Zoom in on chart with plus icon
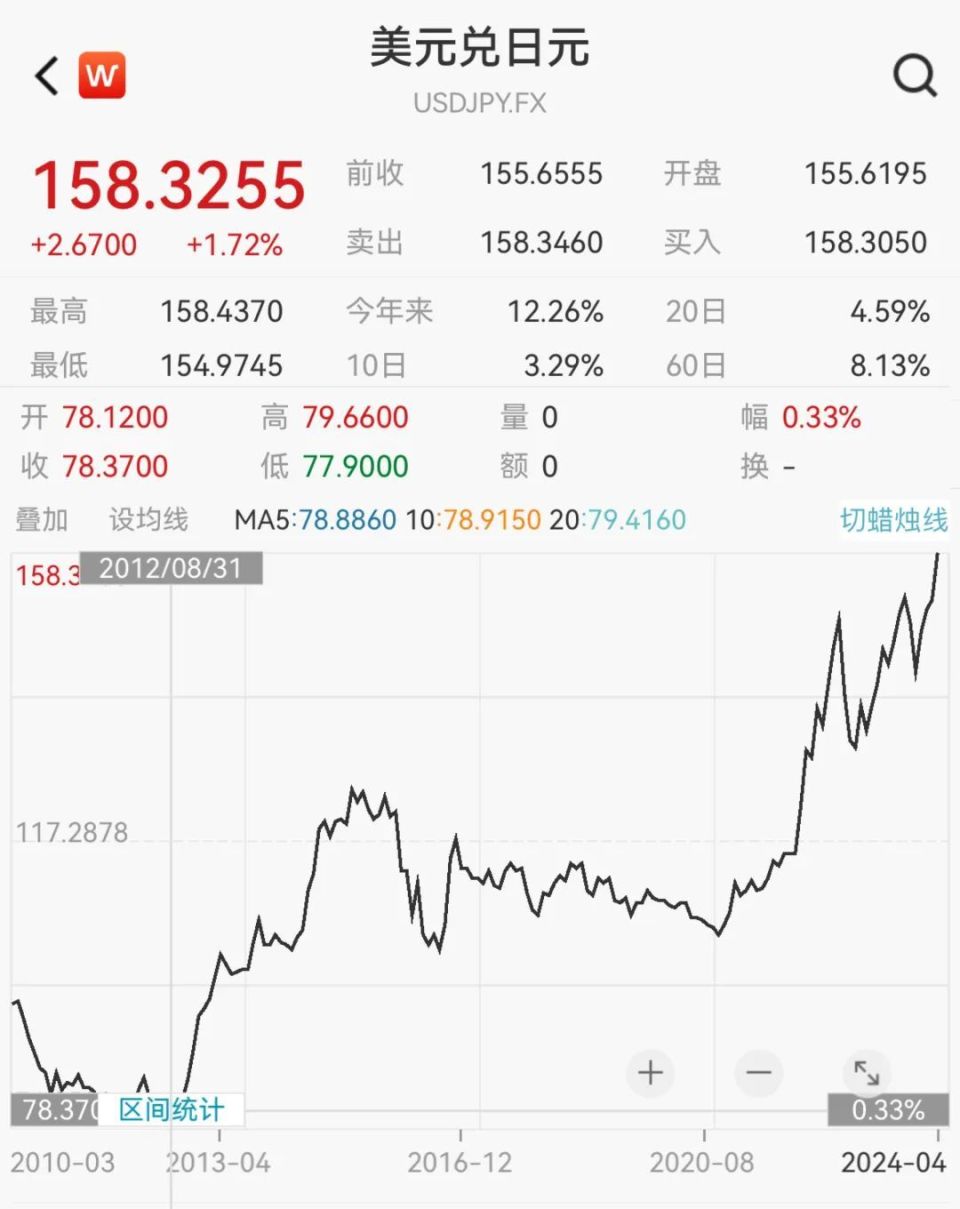 point(650,1073)
